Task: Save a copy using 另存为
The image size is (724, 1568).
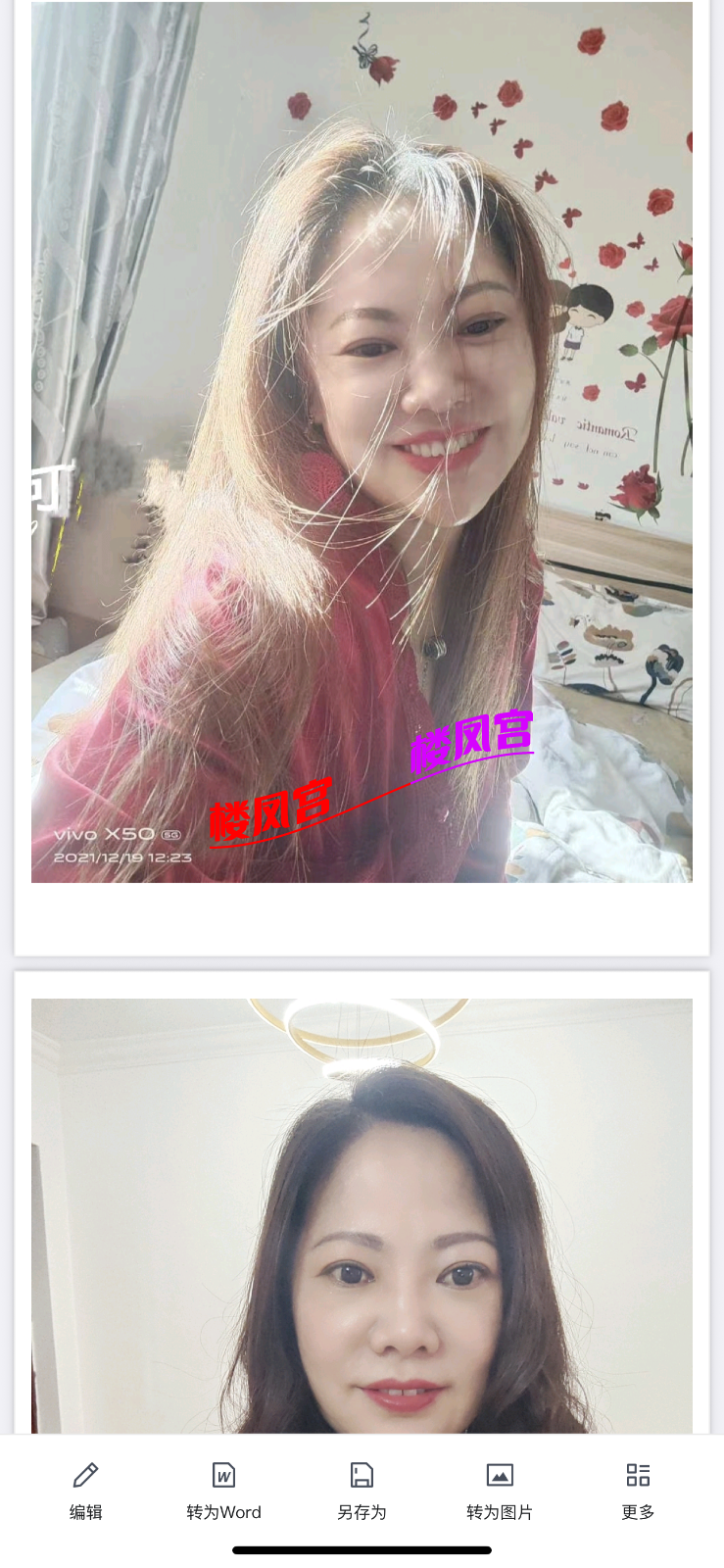Action: [x=362, y=1490]
